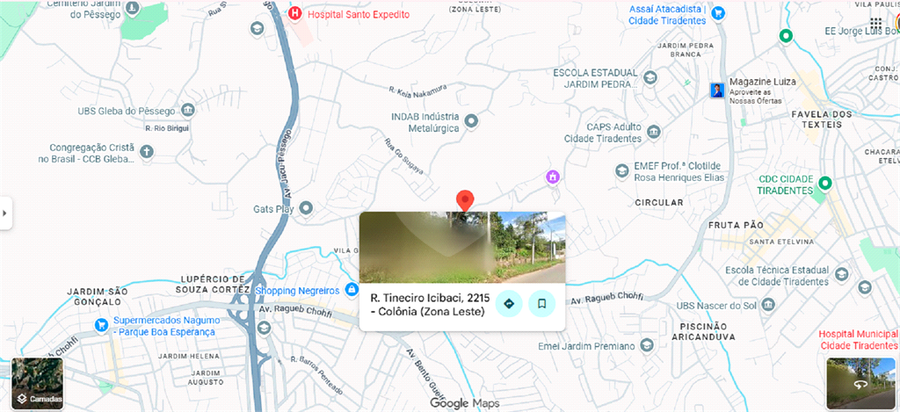Viewport: 900px width, 412px height.
Task: Select CAPS Adulto Cidade Tiradentes marker
Action: (654, 132)
